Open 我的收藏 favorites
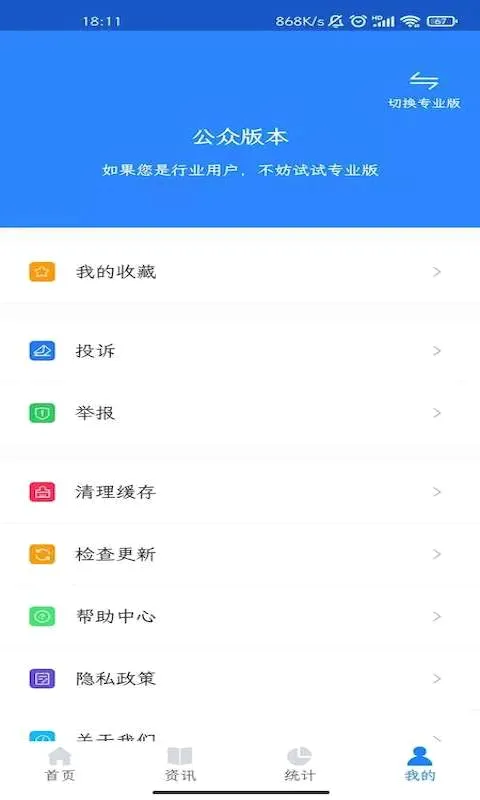Image resolution: width=480 pixels, height=800 pixels. pos(240,272)
